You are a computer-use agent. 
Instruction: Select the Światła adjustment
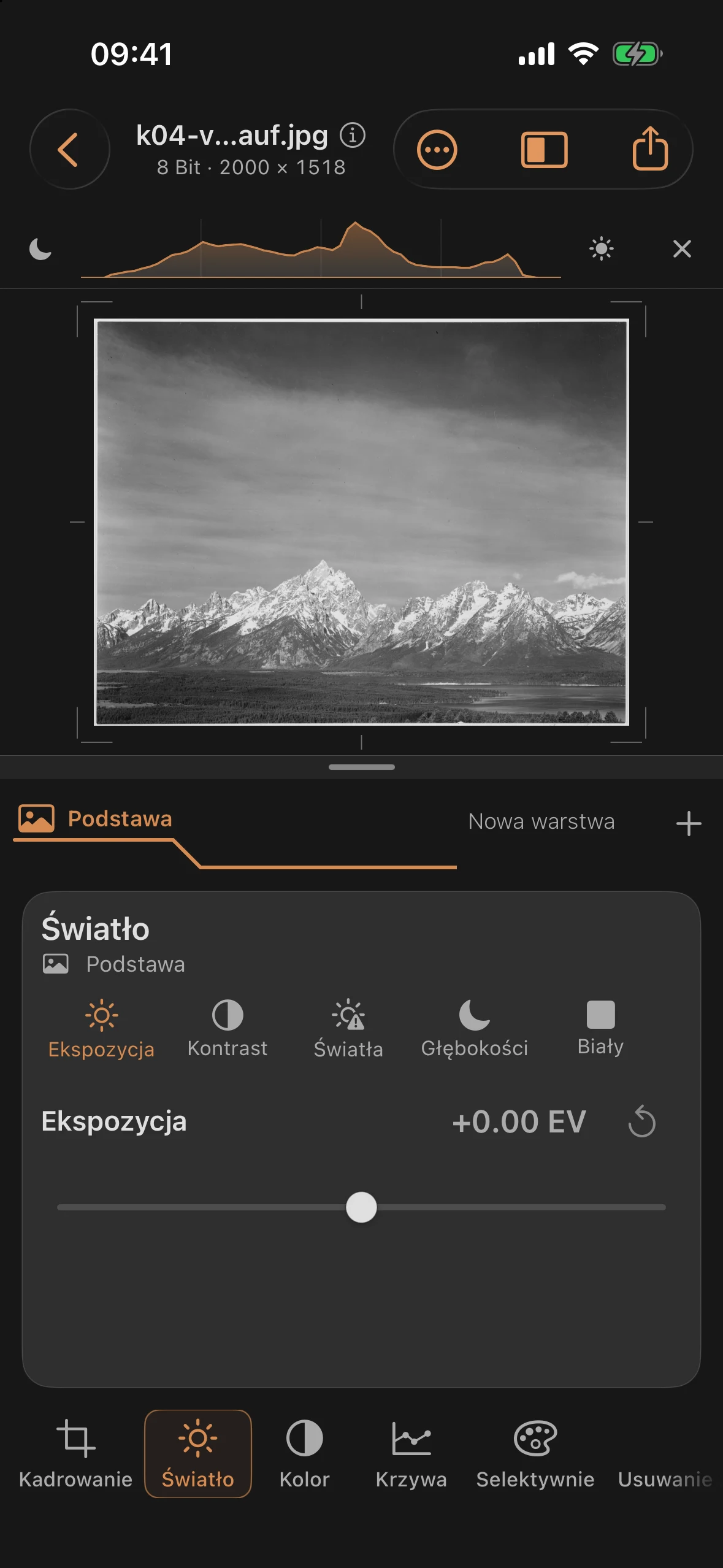(x=348, y=1029)
